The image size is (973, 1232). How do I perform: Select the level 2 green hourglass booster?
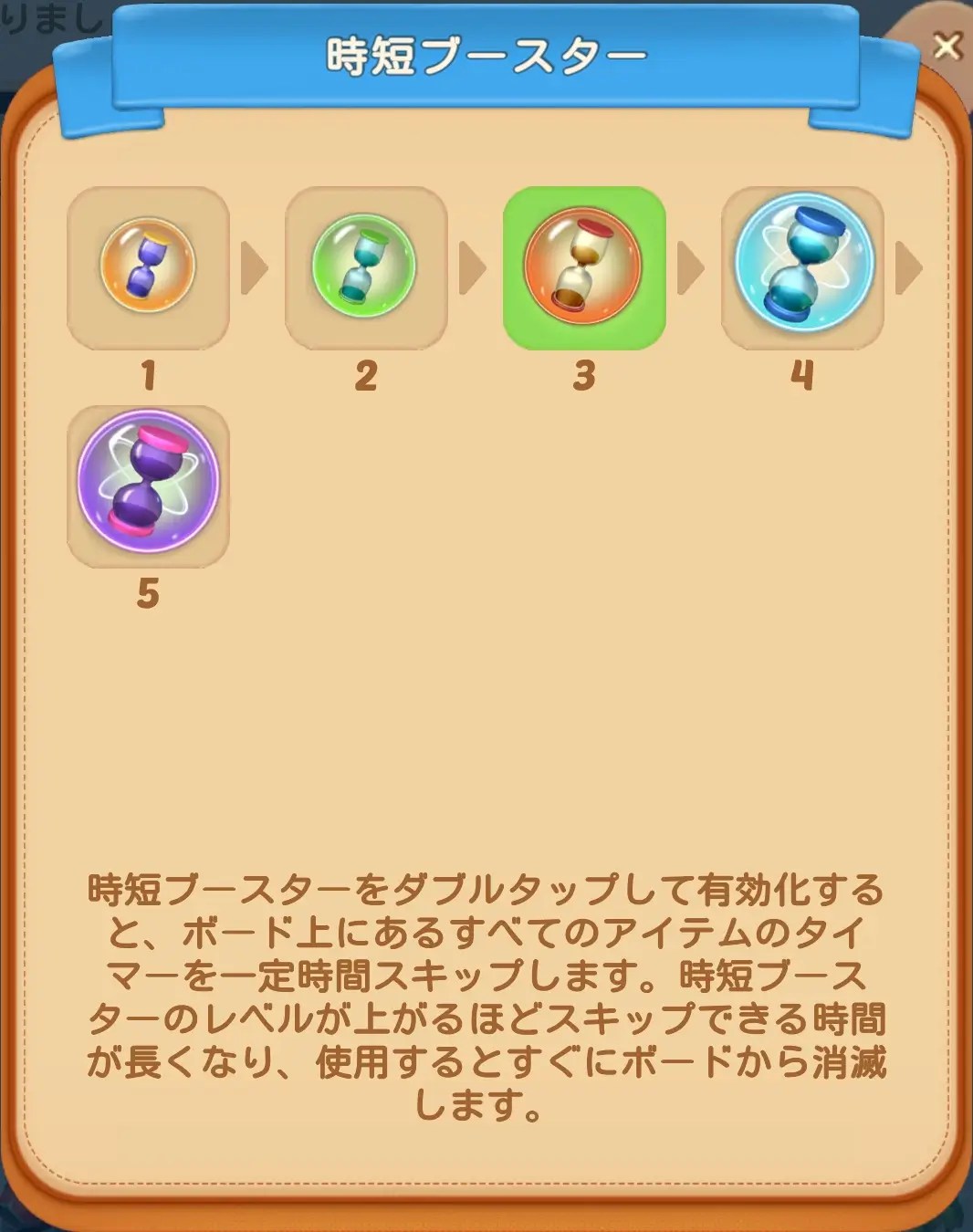[x=366, y=267]
